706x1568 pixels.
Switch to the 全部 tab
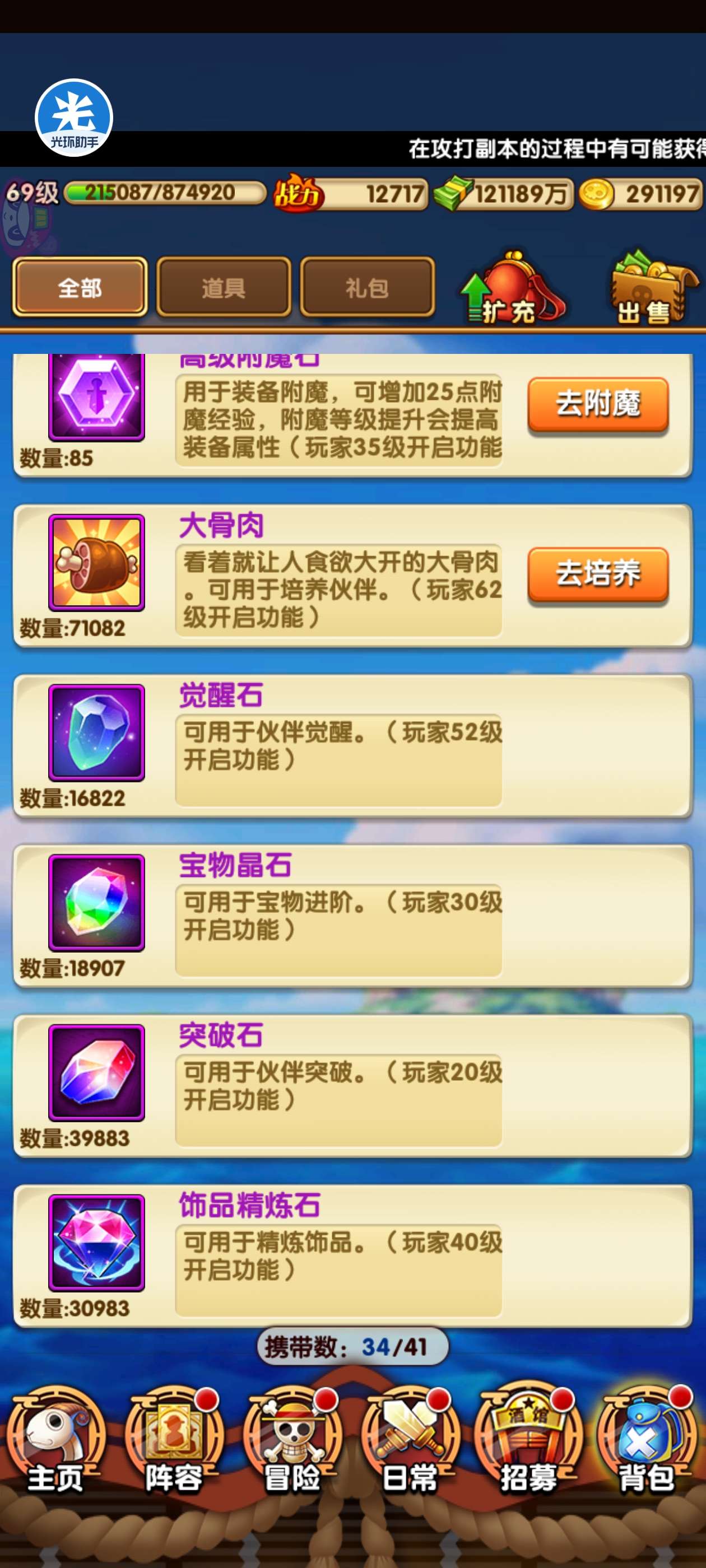coord(80,287)
